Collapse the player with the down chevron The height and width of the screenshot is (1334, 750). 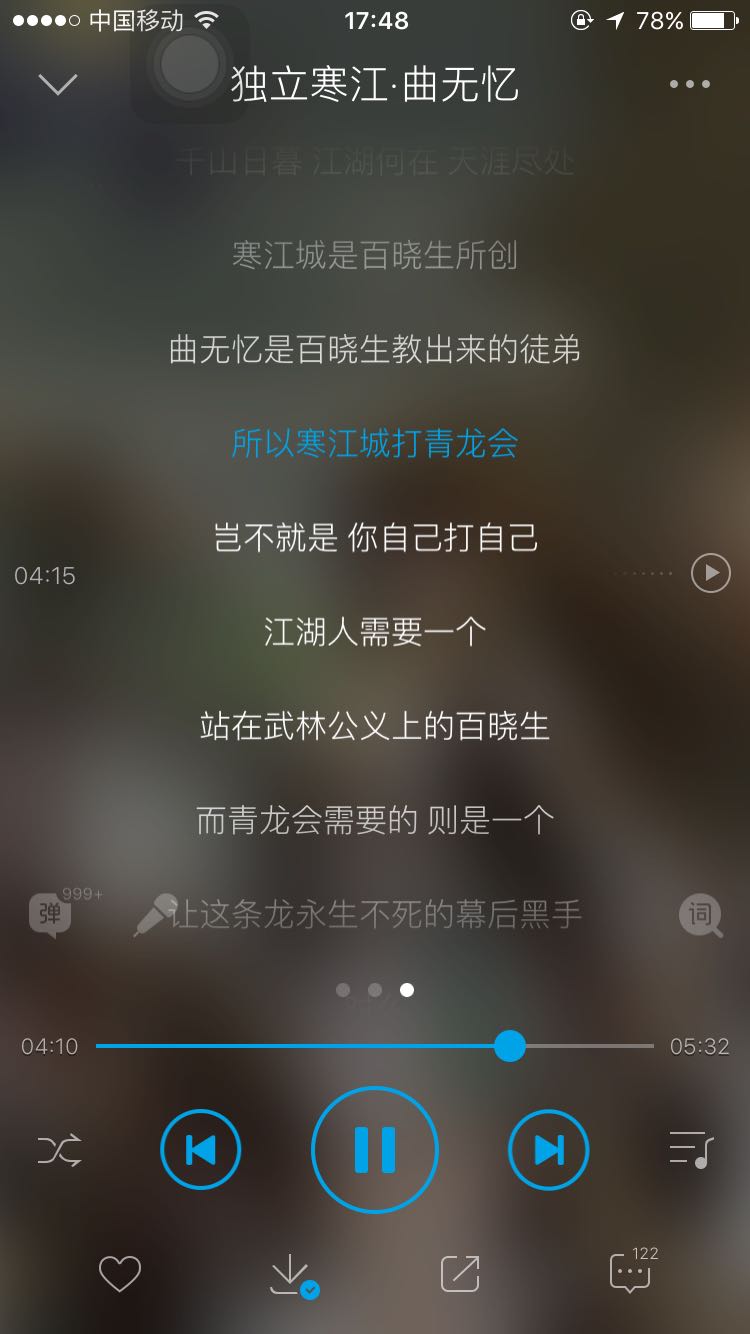[58, 84]
